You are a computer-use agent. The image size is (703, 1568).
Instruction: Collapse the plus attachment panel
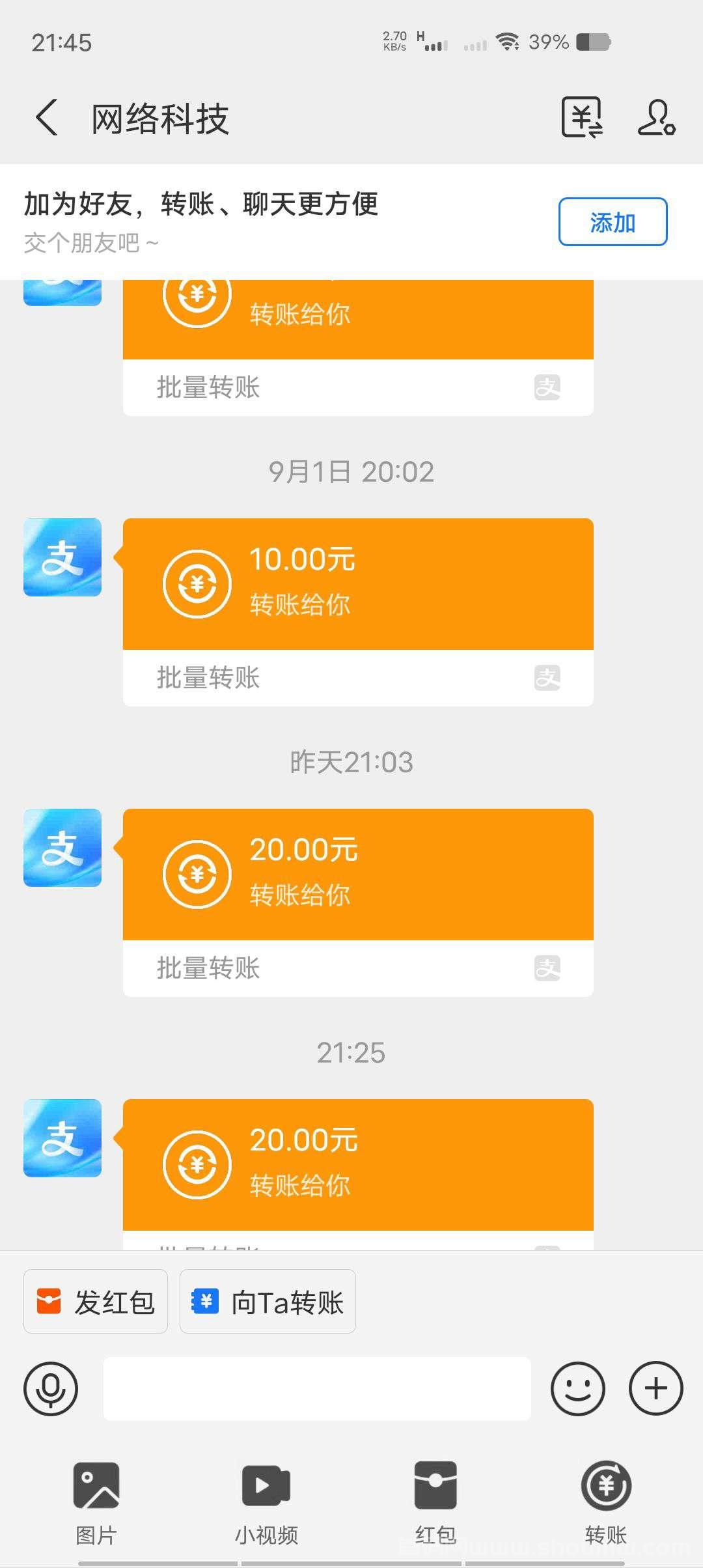click(x=656, y=1389)
